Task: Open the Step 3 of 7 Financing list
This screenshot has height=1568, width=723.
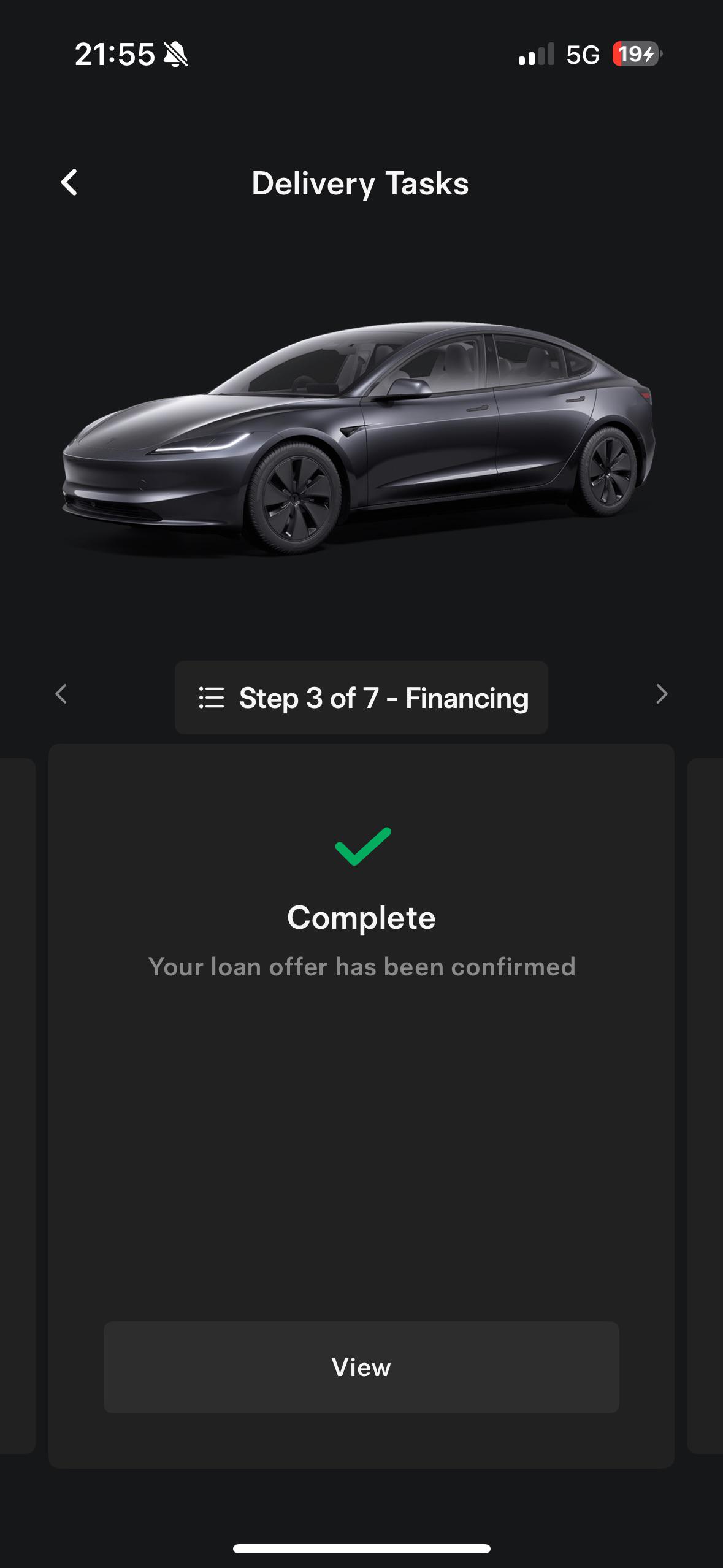Action: (x=361, y=698)
